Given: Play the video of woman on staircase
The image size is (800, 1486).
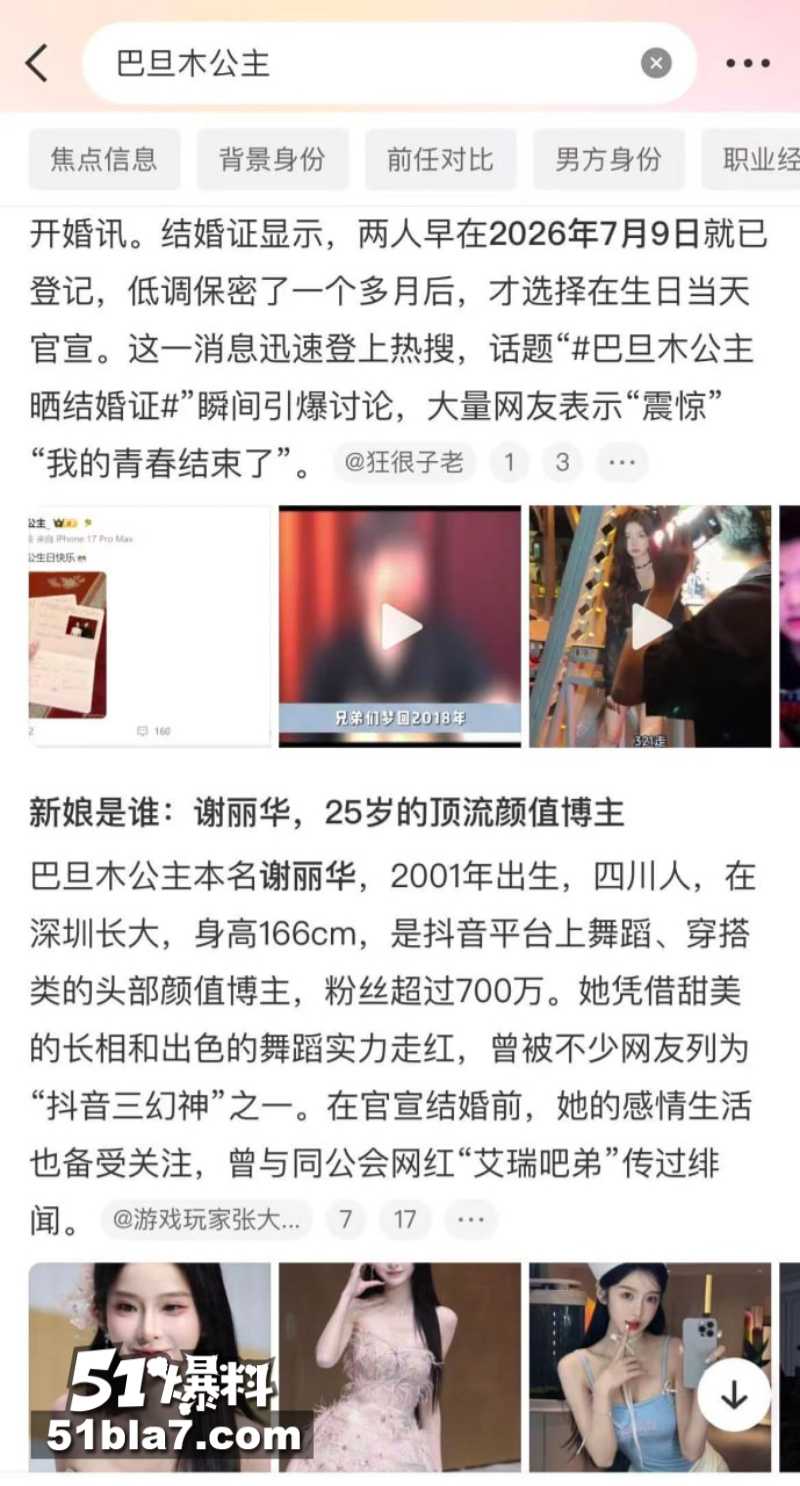Looking at the screenshot, I should click(x=650, y=626).
